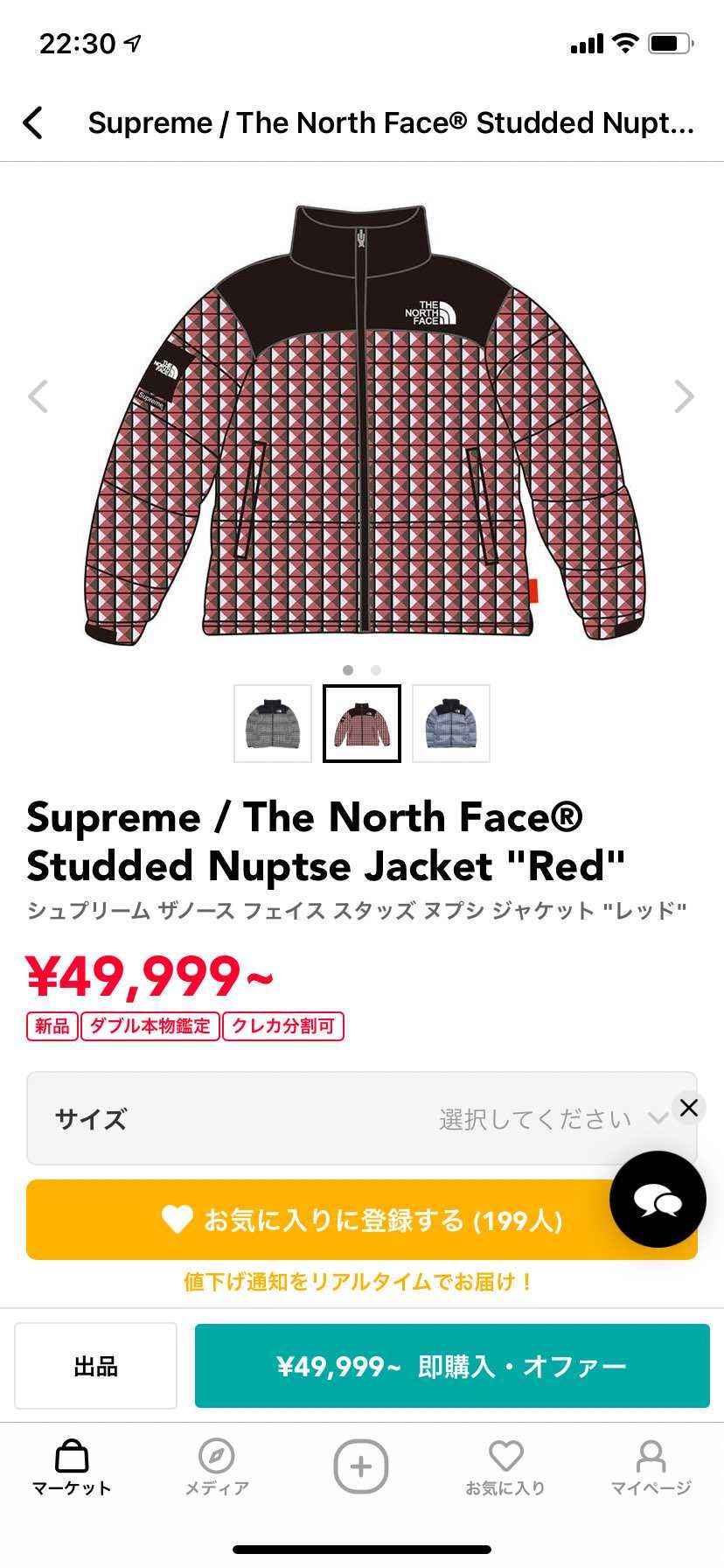Viewport: 724px width, 1568px height.
Task: Tap the ダブル本物鑑定 badge
Action: tap(150, 1026)
